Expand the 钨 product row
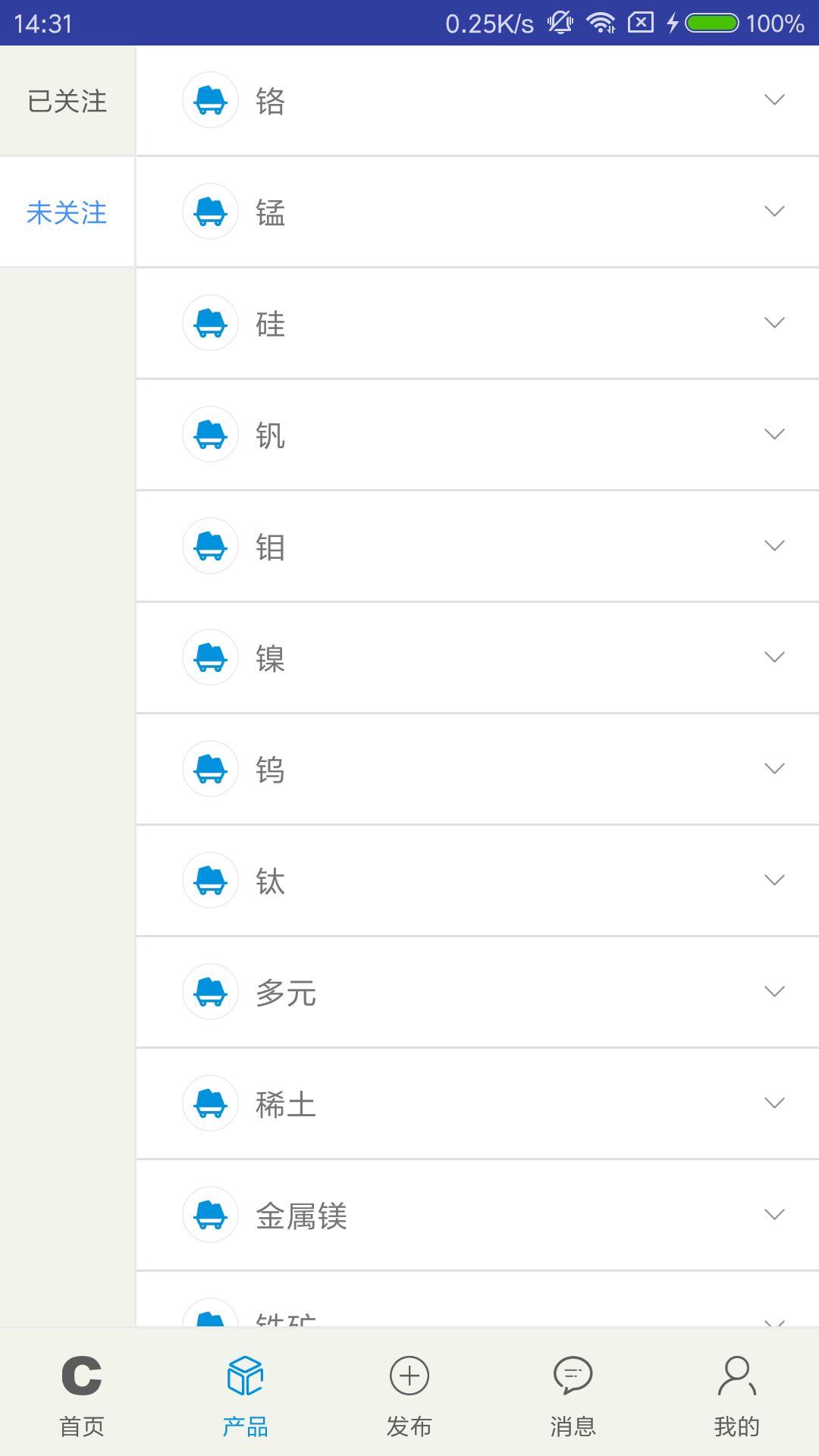 773,768
